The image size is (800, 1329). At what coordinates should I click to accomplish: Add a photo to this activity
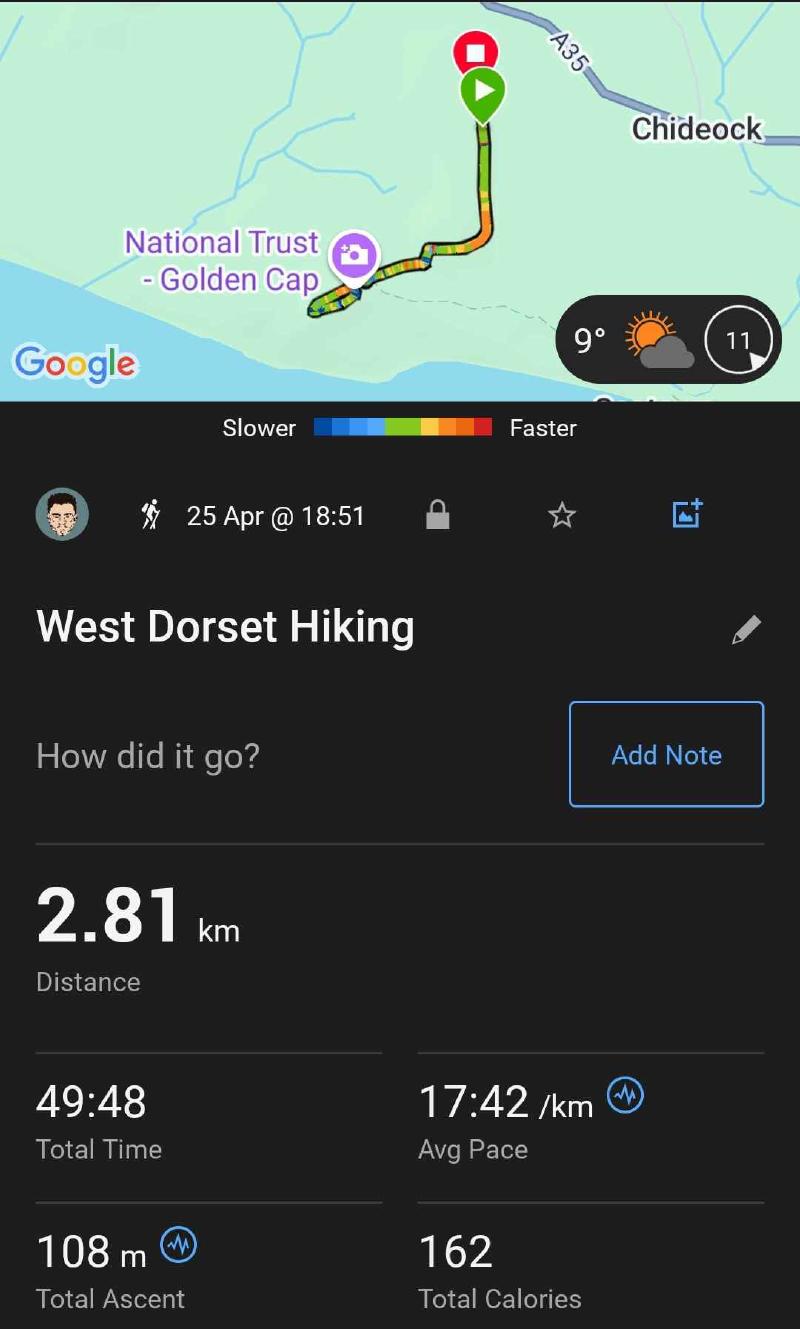click(687, 514)
